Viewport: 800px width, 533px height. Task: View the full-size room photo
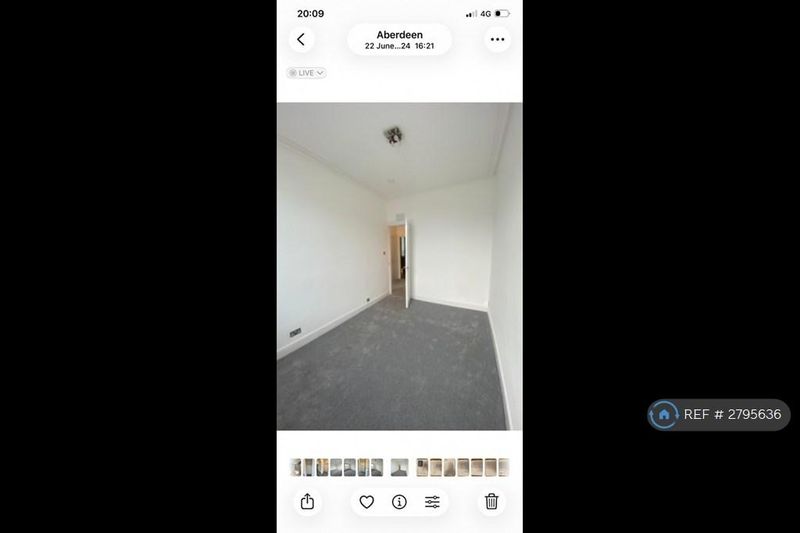point(399,266)
